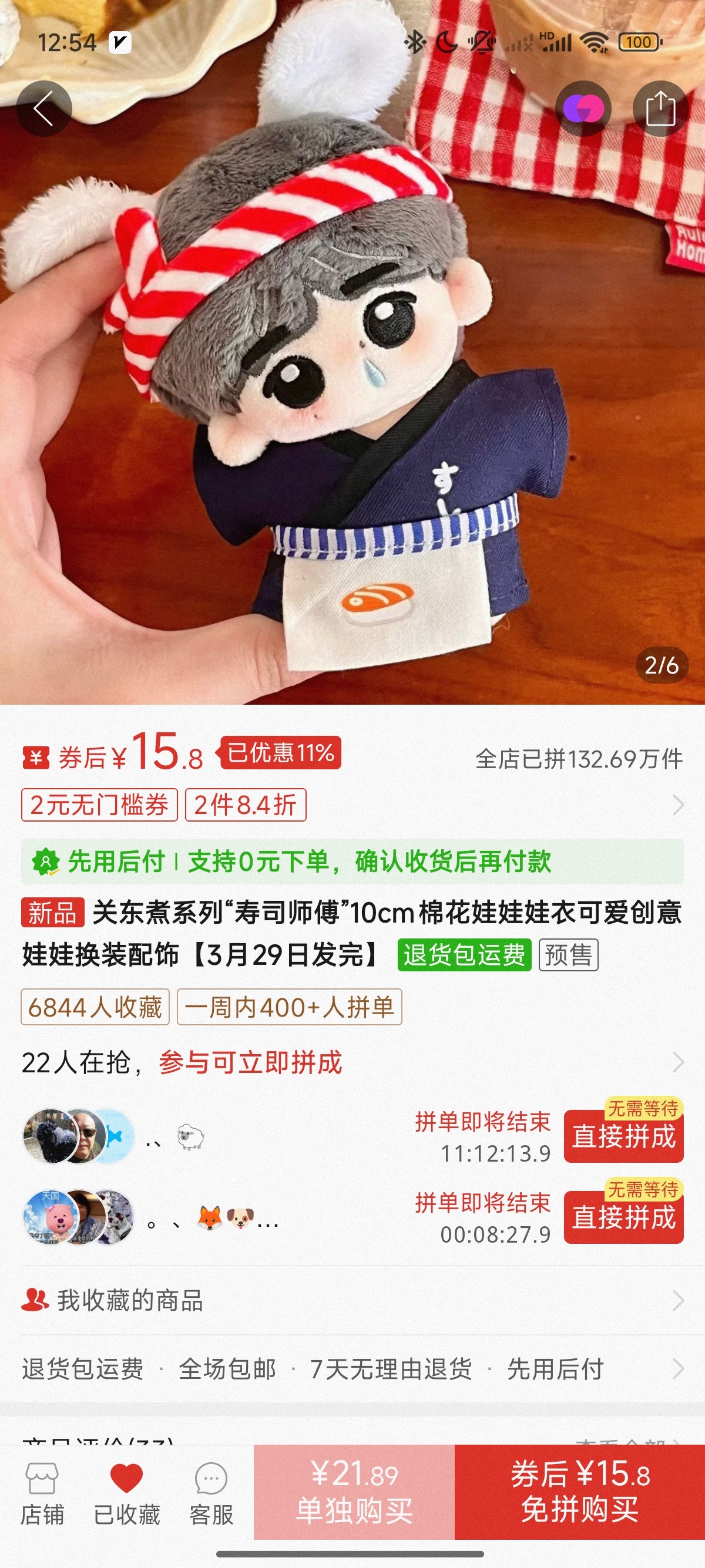Open the purple-pink circle icon near share
705x1568 pixels.
(x=583, y=109)
